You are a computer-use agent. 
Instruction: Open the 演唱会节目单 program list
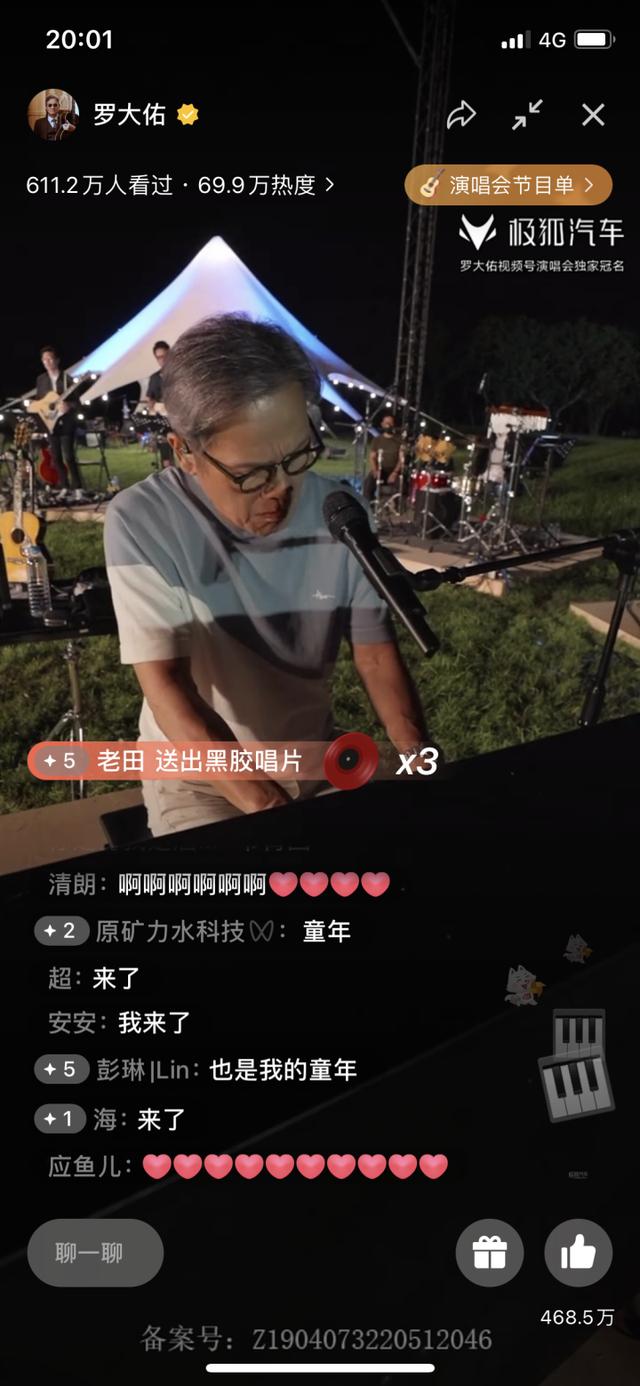pos(508,185)
